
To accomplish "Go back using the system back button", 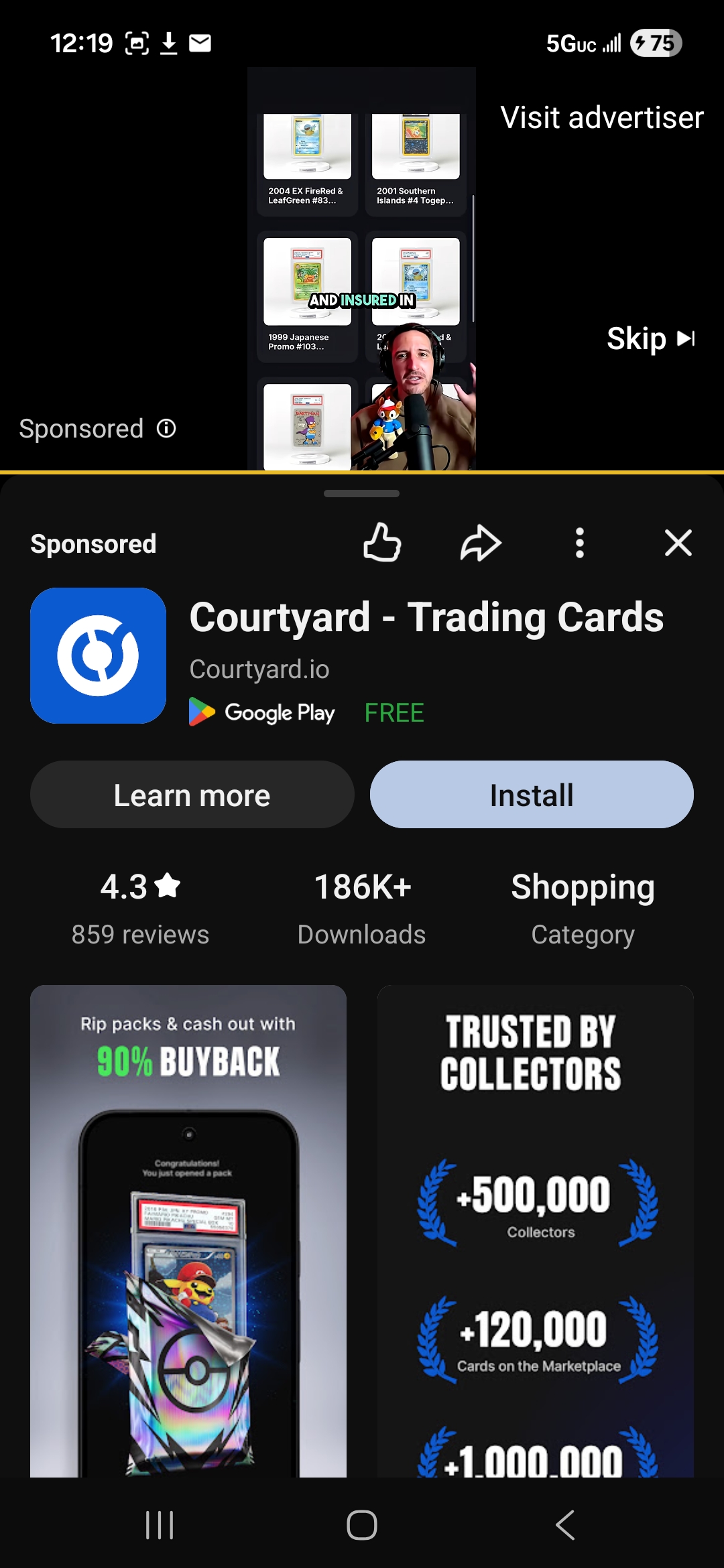I will tap(565, 1525).
